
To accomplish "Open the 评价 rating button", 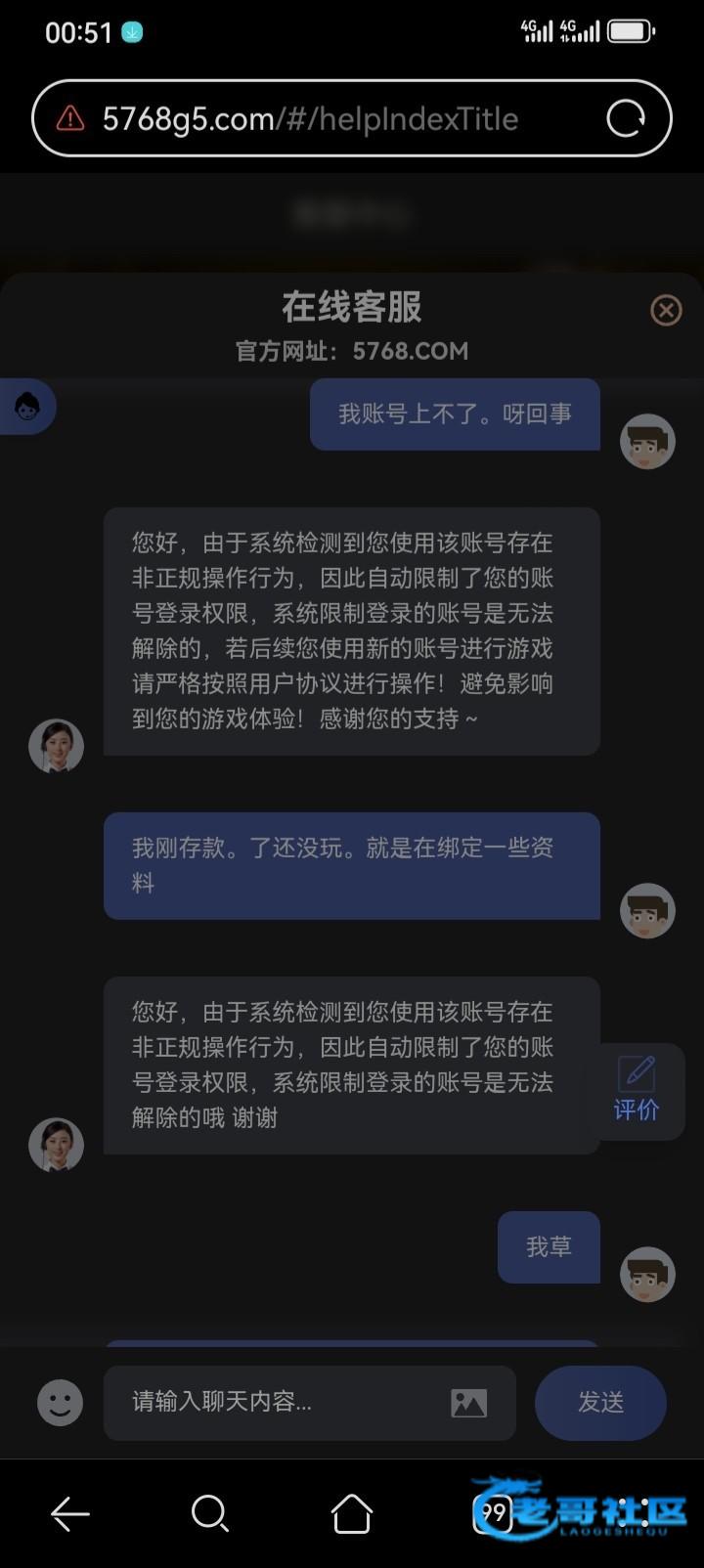I will (637, 1089).
